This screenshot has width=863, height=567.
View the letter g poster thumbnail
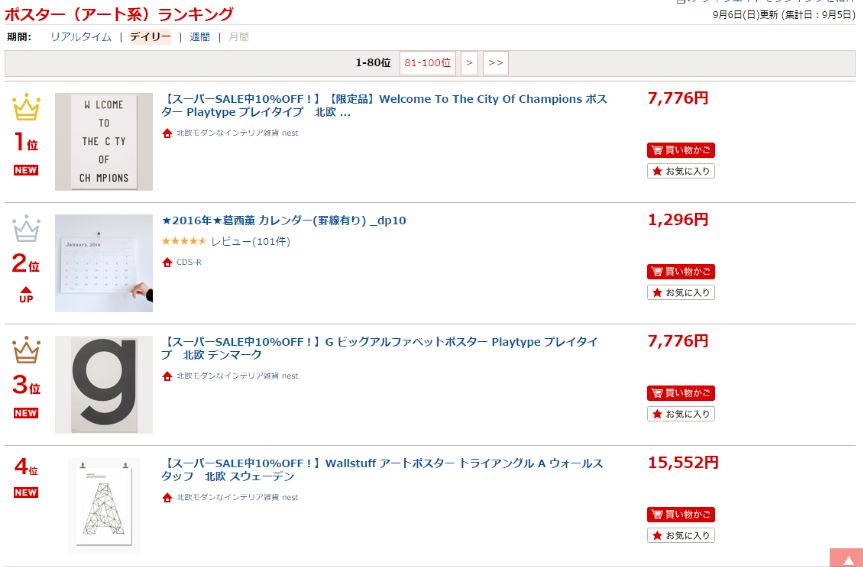point(104,384)
